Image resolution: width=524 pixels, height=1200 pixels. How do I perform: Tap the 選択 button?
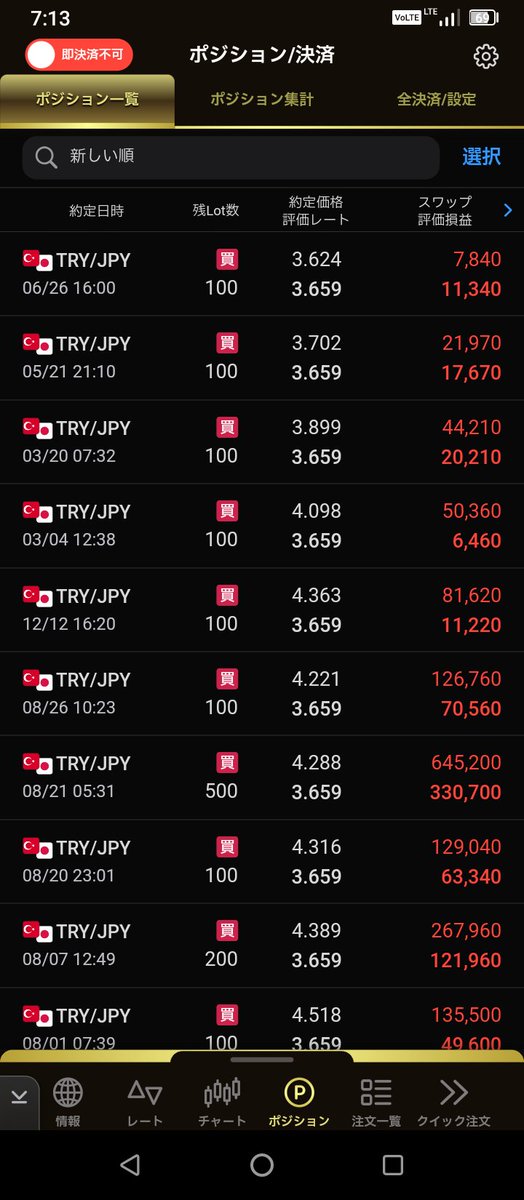481,157
